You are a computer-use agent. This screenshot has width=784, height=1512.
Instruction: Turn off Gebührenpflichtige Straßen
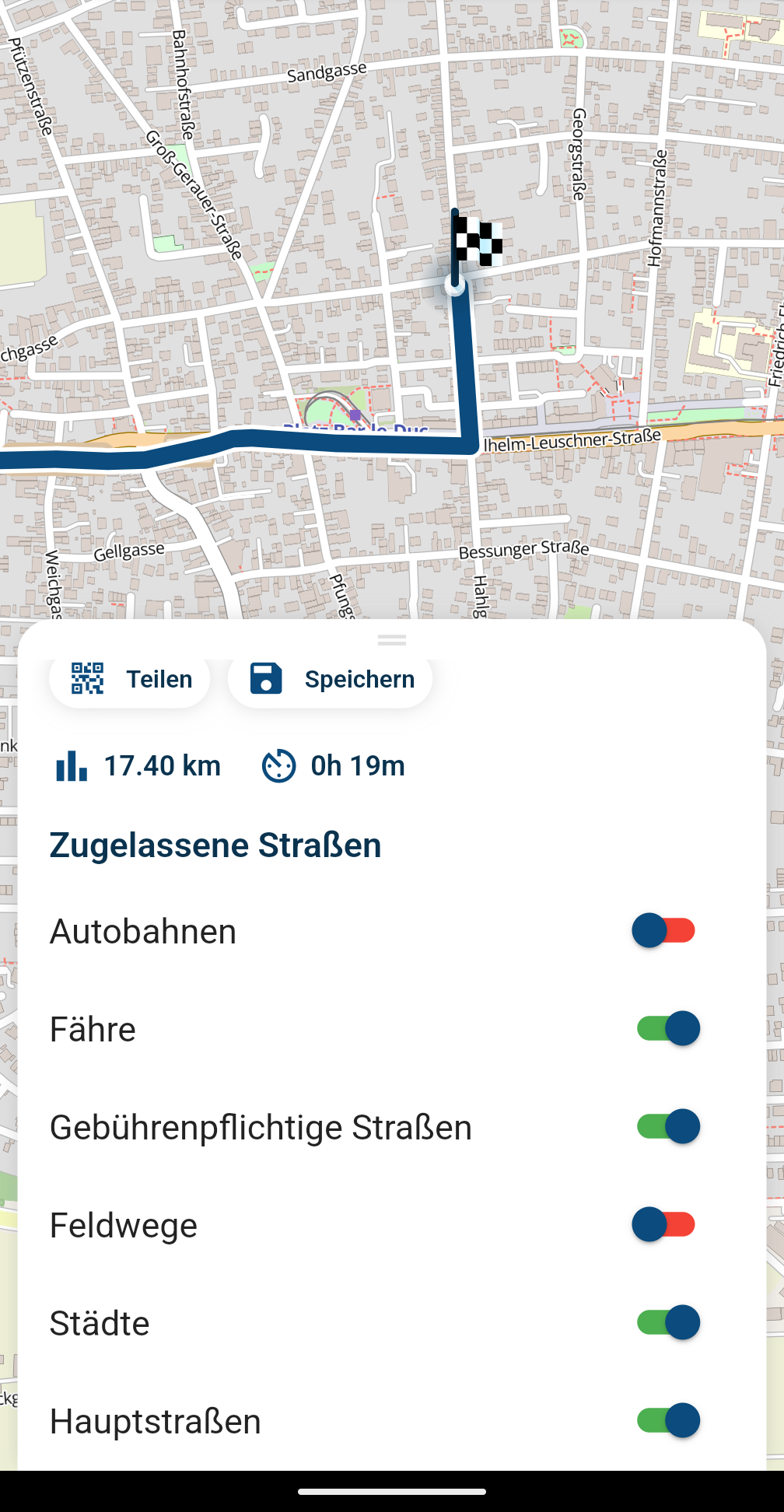click(x=668, y=1127)
